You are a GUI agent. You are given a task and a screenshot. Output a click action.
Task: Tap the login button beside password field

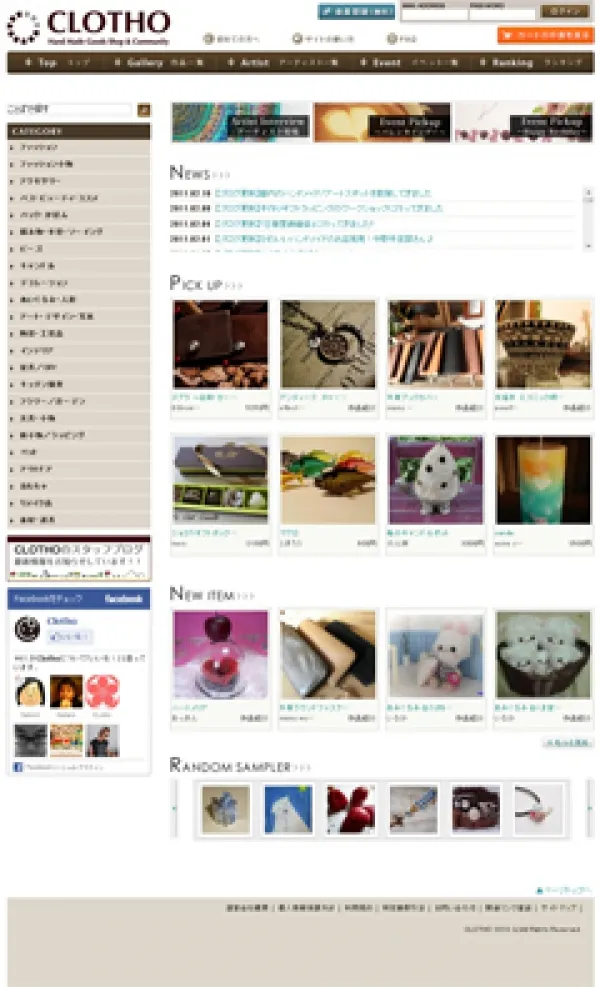tap(565, 12)
